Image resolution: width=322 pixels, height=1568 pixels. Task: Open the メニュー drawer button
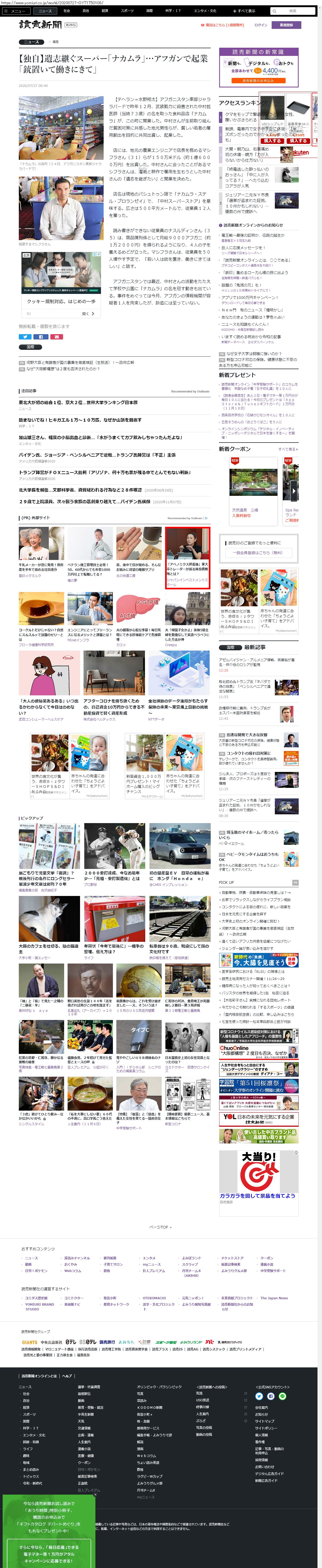coord(15,11)
